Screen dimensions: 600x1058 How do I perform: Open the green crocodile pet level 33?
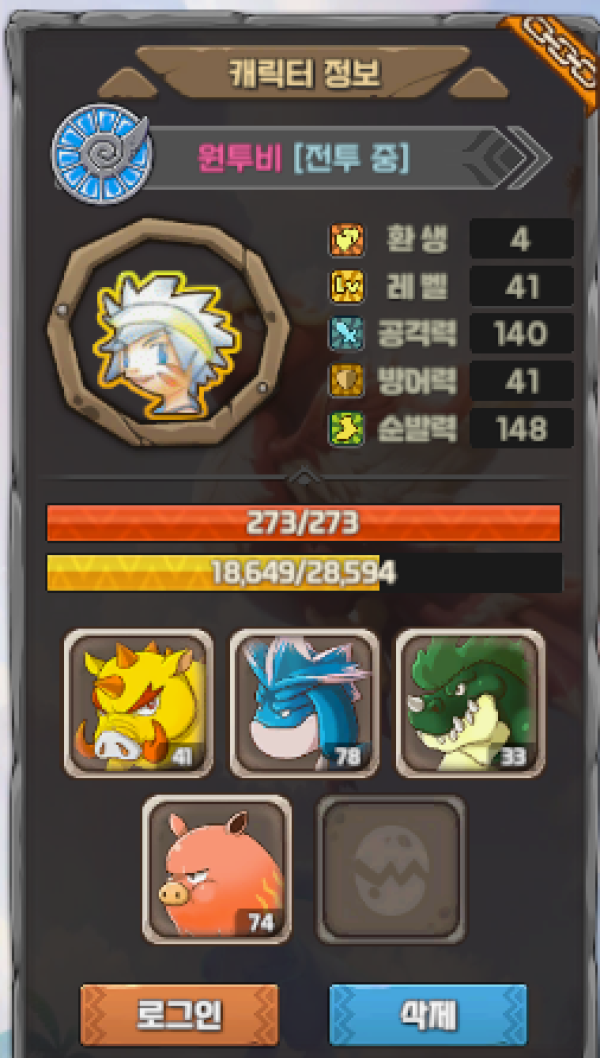pyautogui.click(x=469, y=703)
